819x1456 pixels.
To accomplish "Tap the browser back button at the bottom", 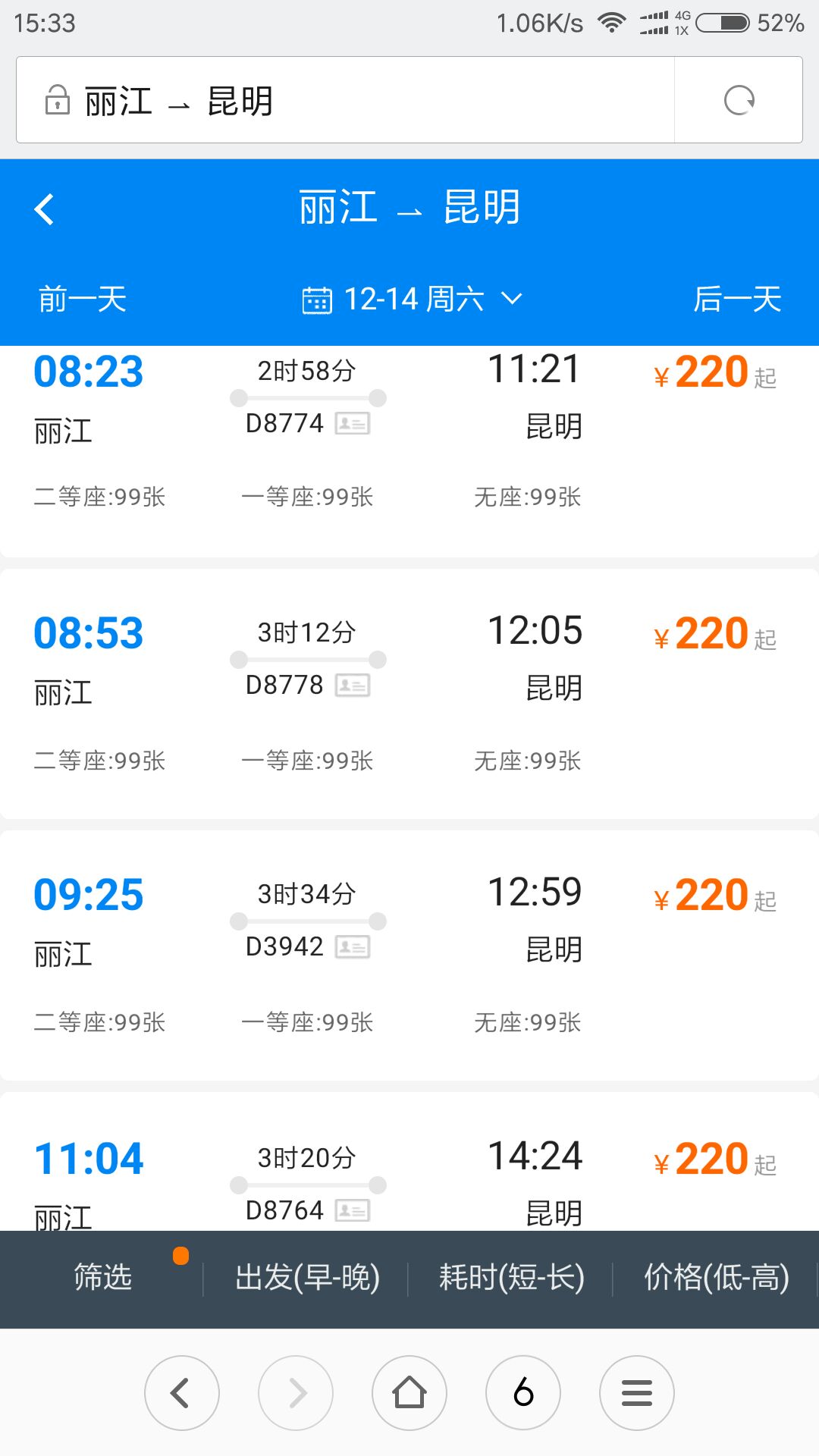I will [182, 1393].
